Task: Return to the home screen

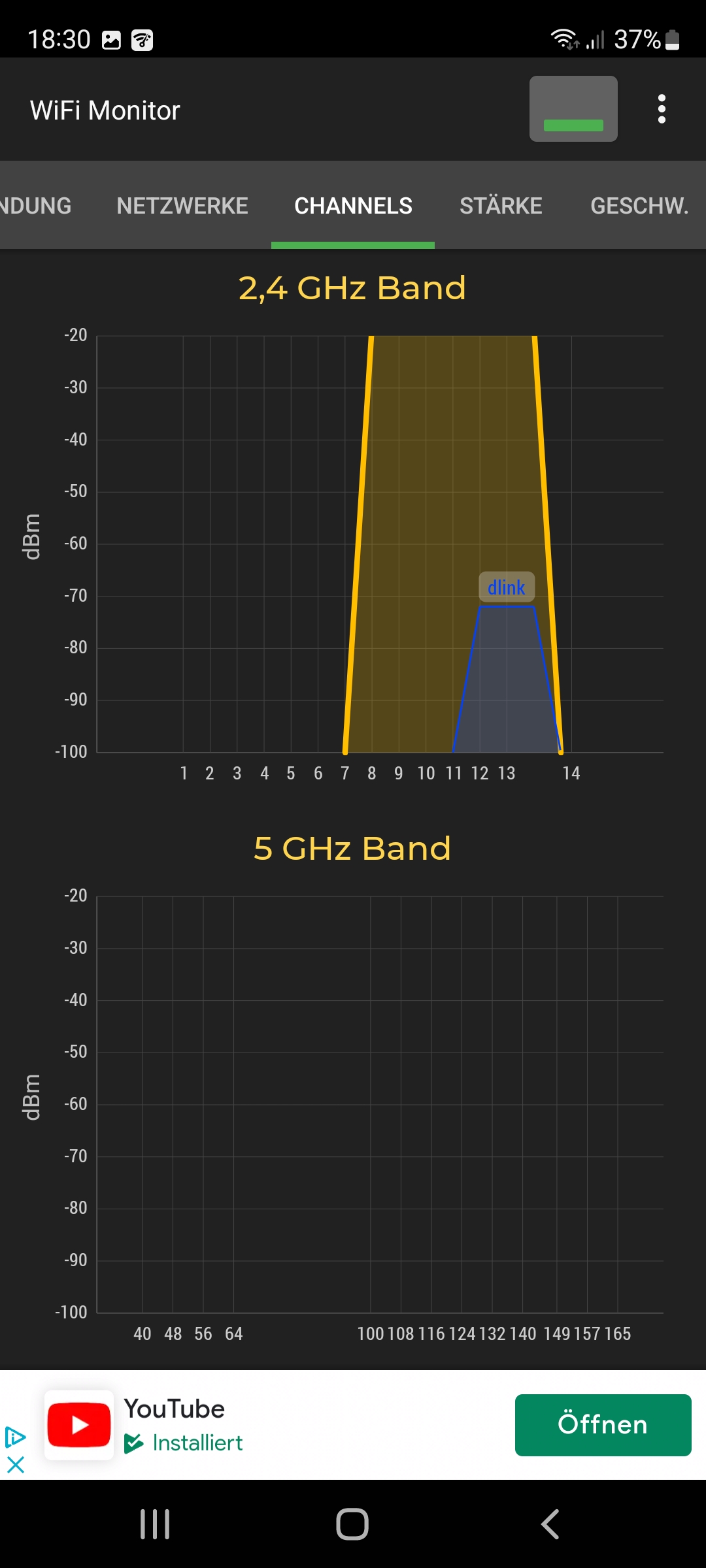Action: click(x=352, y=1524)
